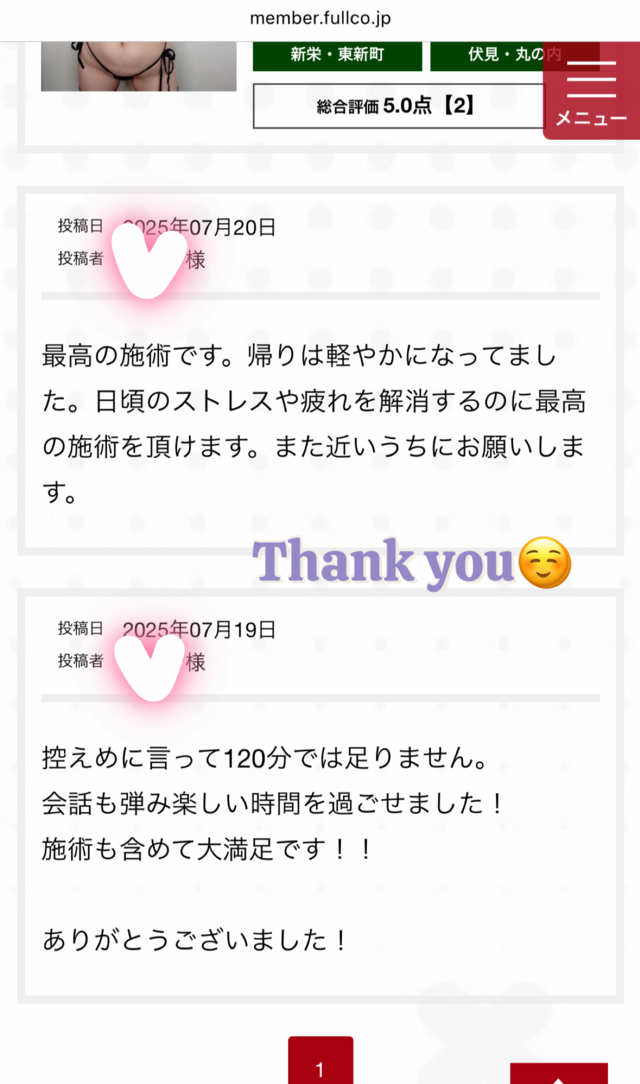The width and height of the screenshot is (640, 1084).
Task: Go to review page 1
Action: pos(320,1064)
